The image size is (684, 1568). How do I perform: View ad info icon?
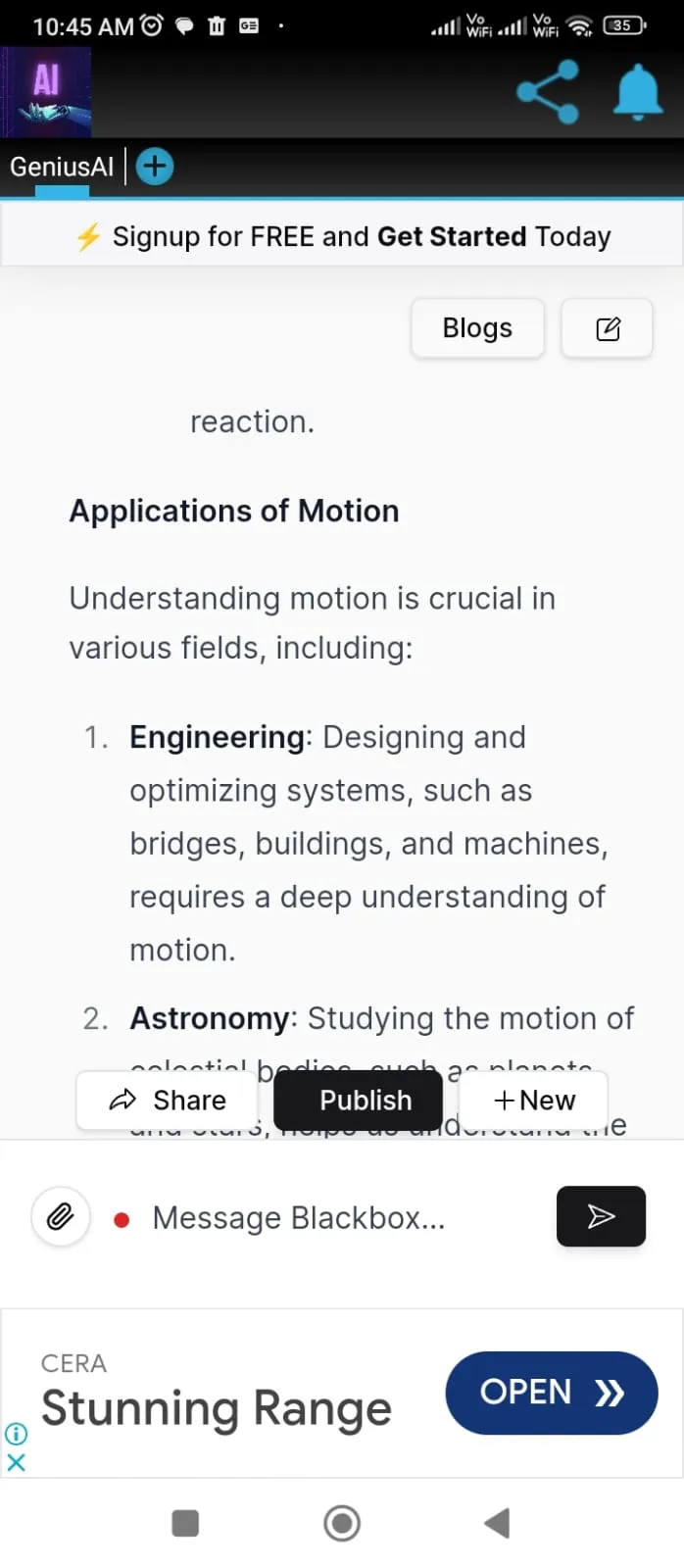point(16,1434)
